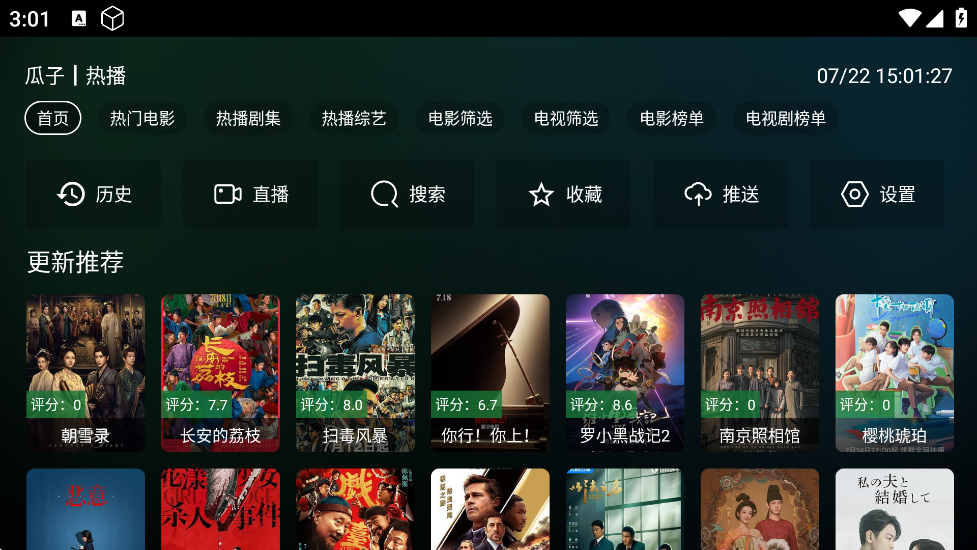Image resolution: width=977 pixels, height=550 pixels.
Task: Open 直播 live streams
Action: click(x=251, y=194)
